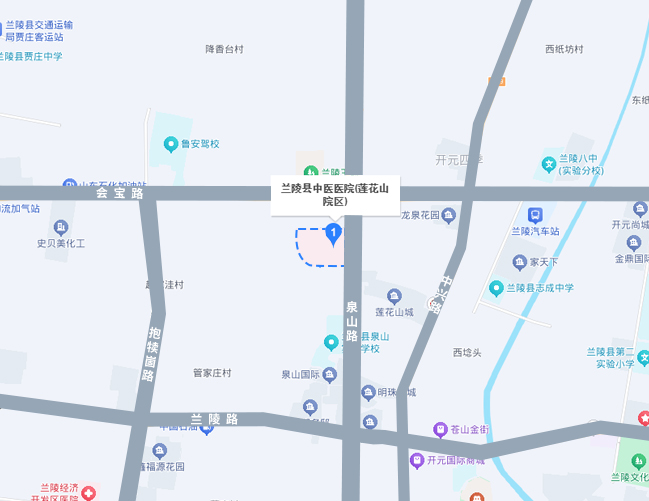Select the 兰陵县志成中学 school pin
The image size is (649, 501).
[x=496, y=288]
